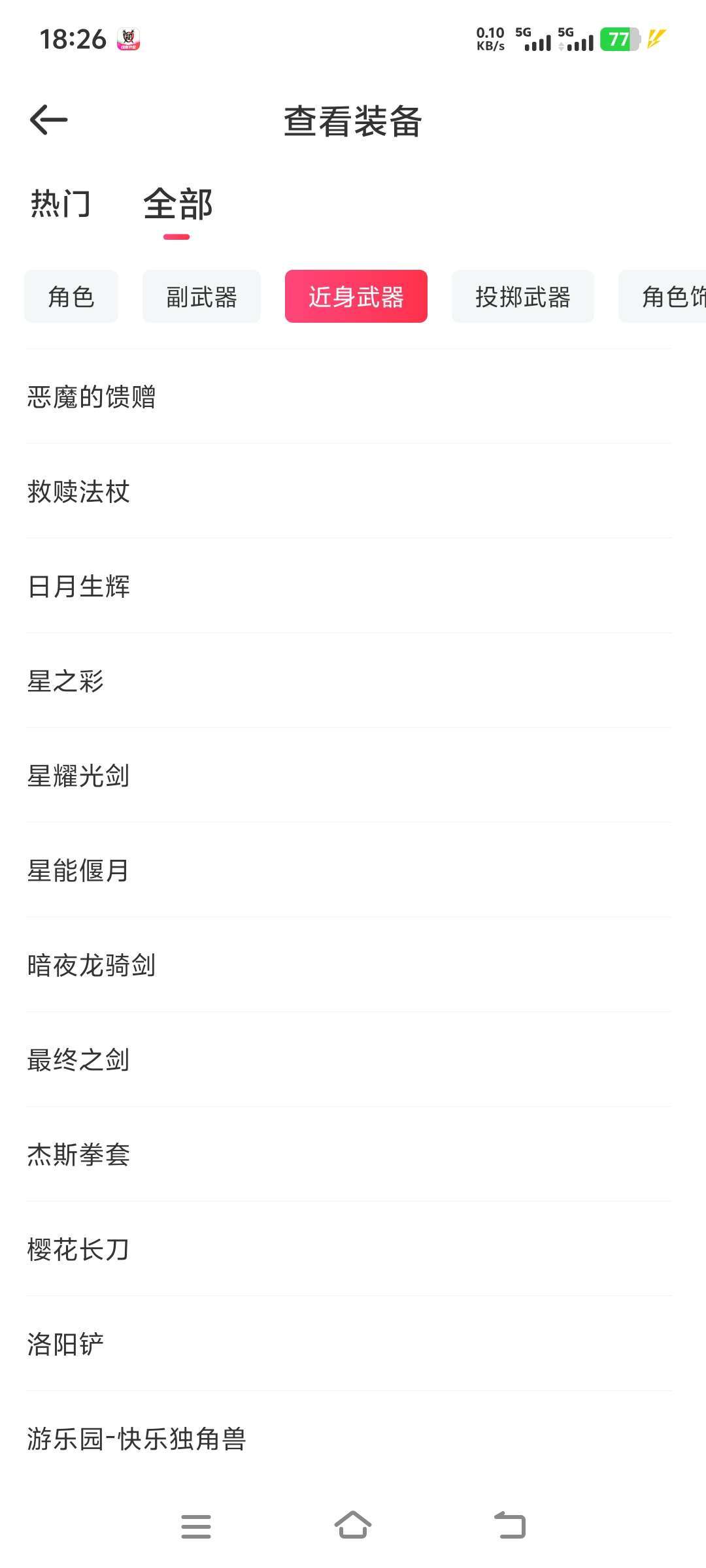The width and height of the screenshot is (706, 1568).
Task: Go back using the arrow icon
Action: click(x=49, y=120)
